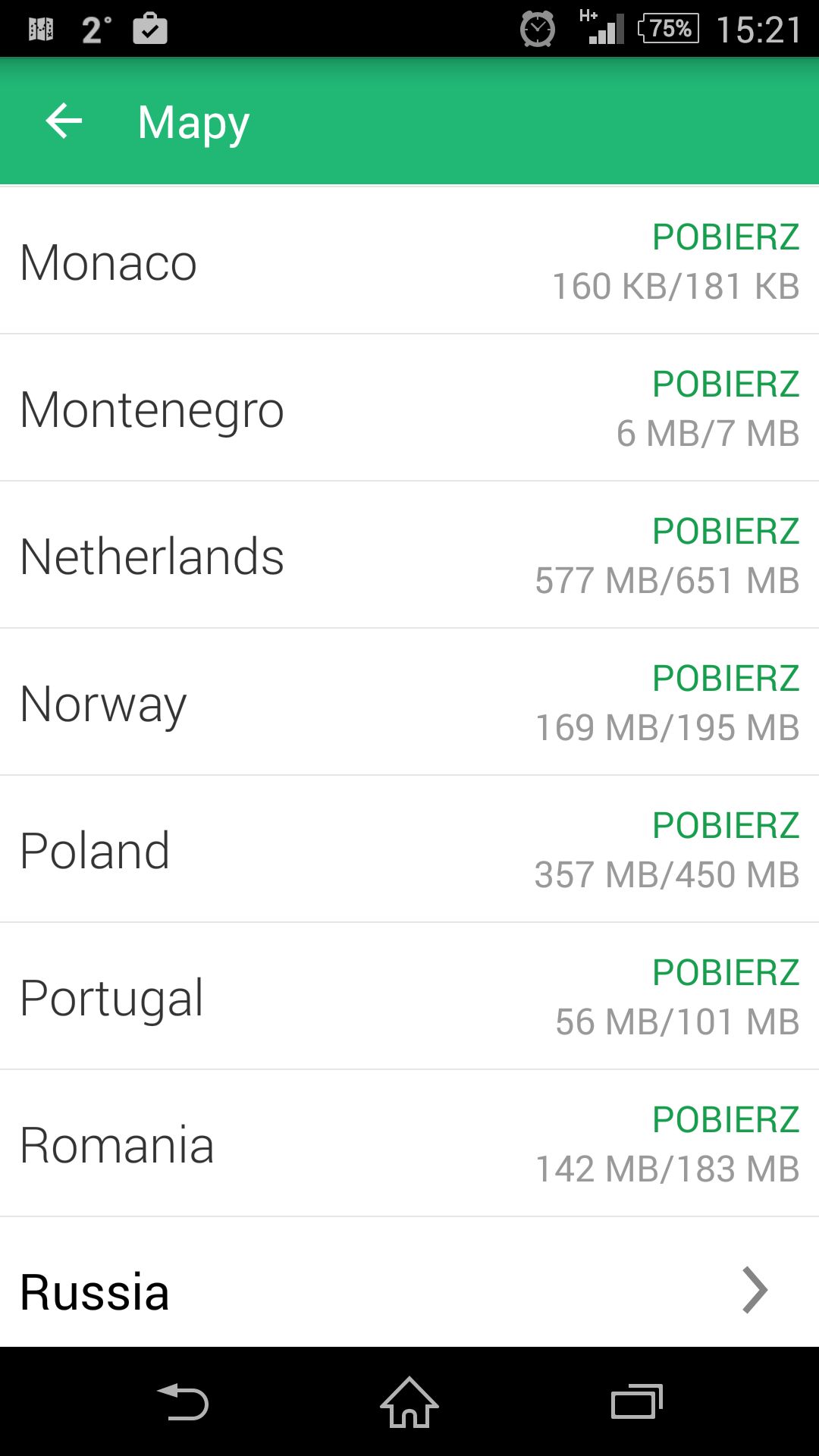The width and height of the screenshot is (819, 1456).
Task: Open the recent apps view
Action: [x=637, y=1402]
